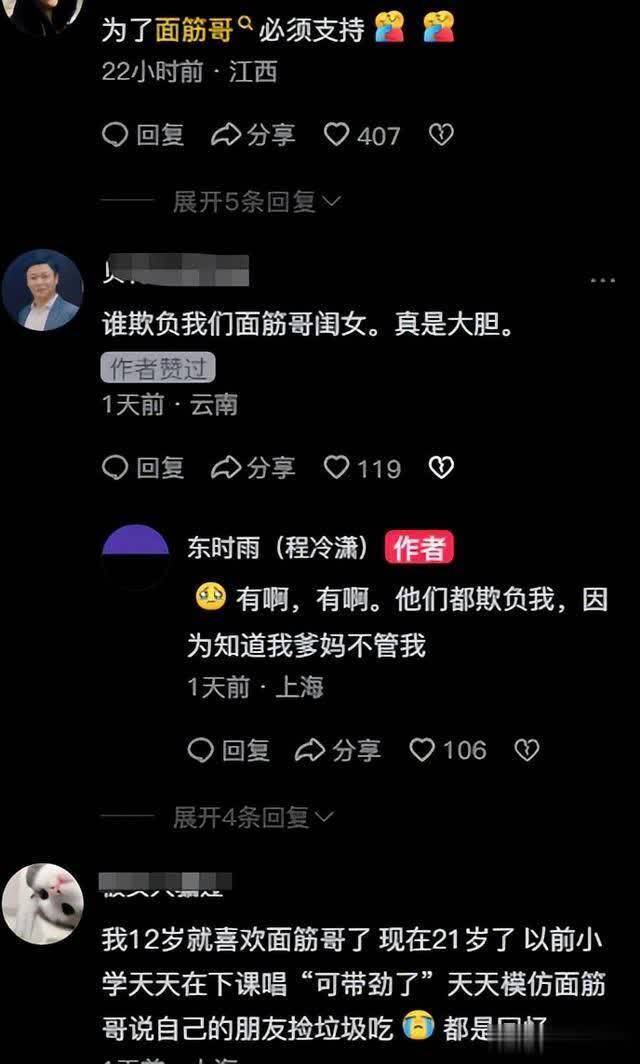Open overflow menu on the 云南 comment
This screenshot has width=640, height=1064.
pos(602,281)
